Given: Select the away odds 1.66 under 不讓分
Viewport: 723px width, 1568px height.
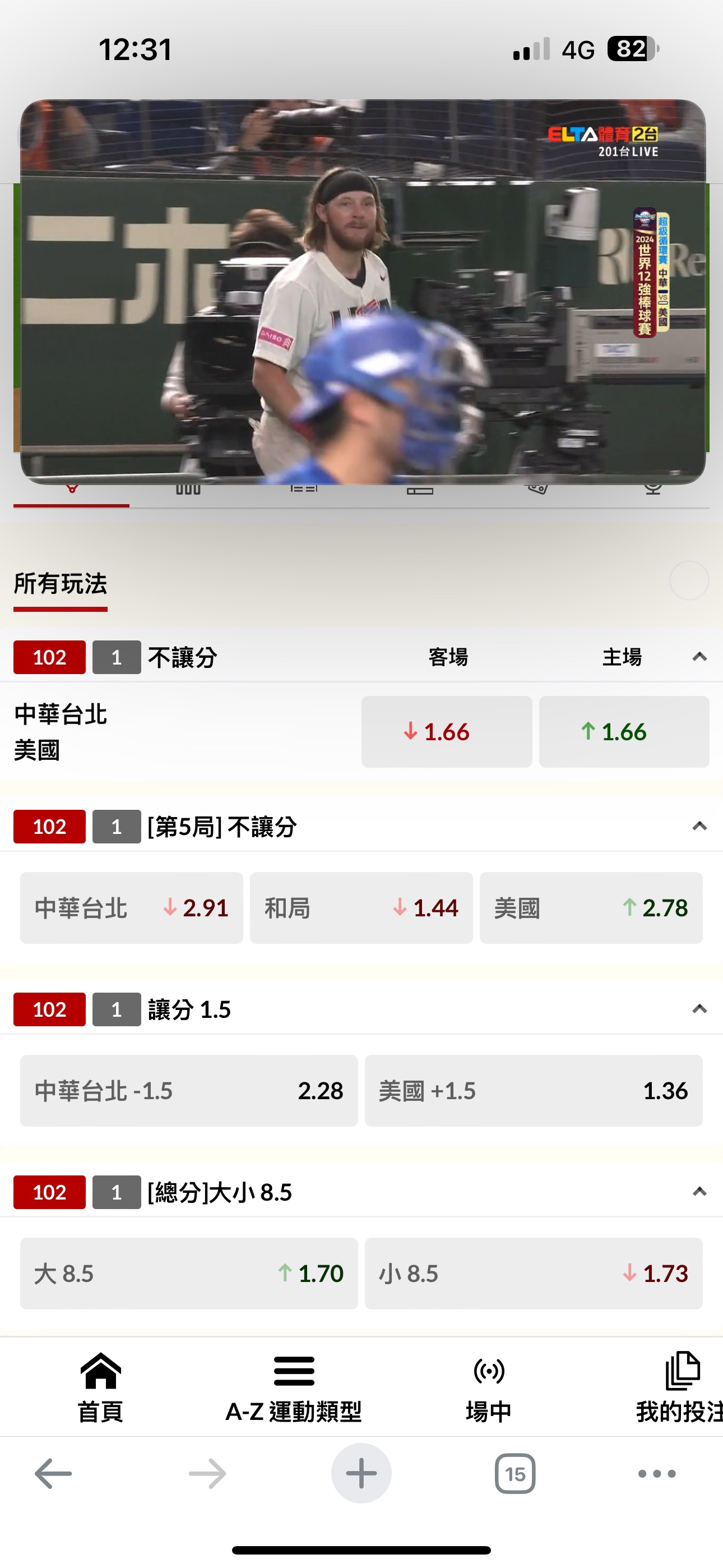Looking at the screenshot, I should coord(446,731).
